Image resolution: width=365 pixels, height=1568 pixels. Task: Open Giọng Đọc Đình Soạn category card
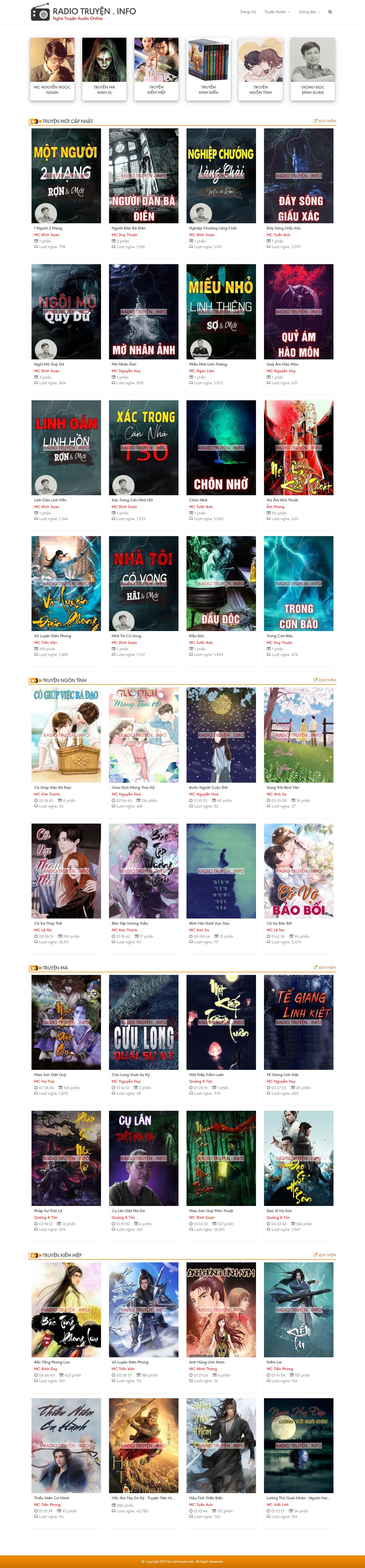click(x=312, y=67)
